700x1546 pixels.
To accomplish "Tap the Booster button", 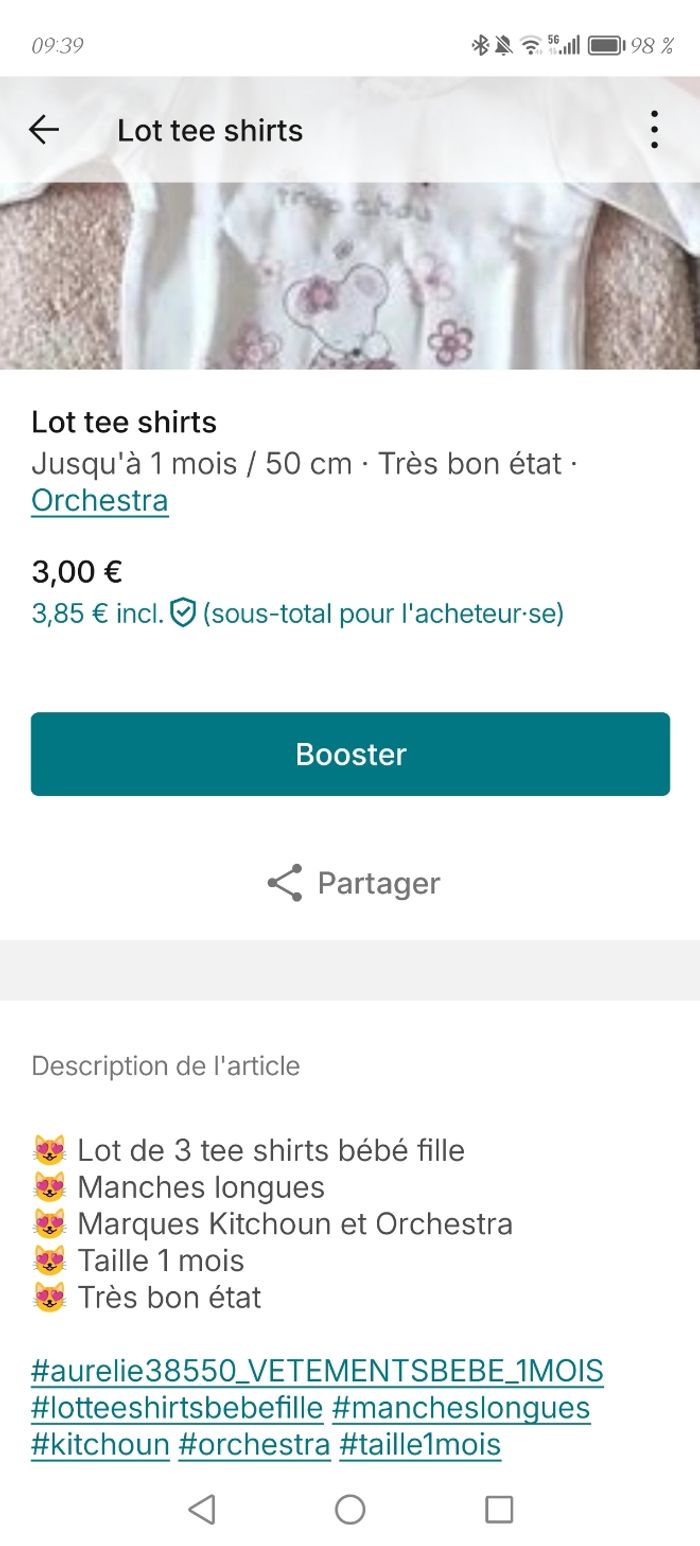I will click(x=350, y=754).
